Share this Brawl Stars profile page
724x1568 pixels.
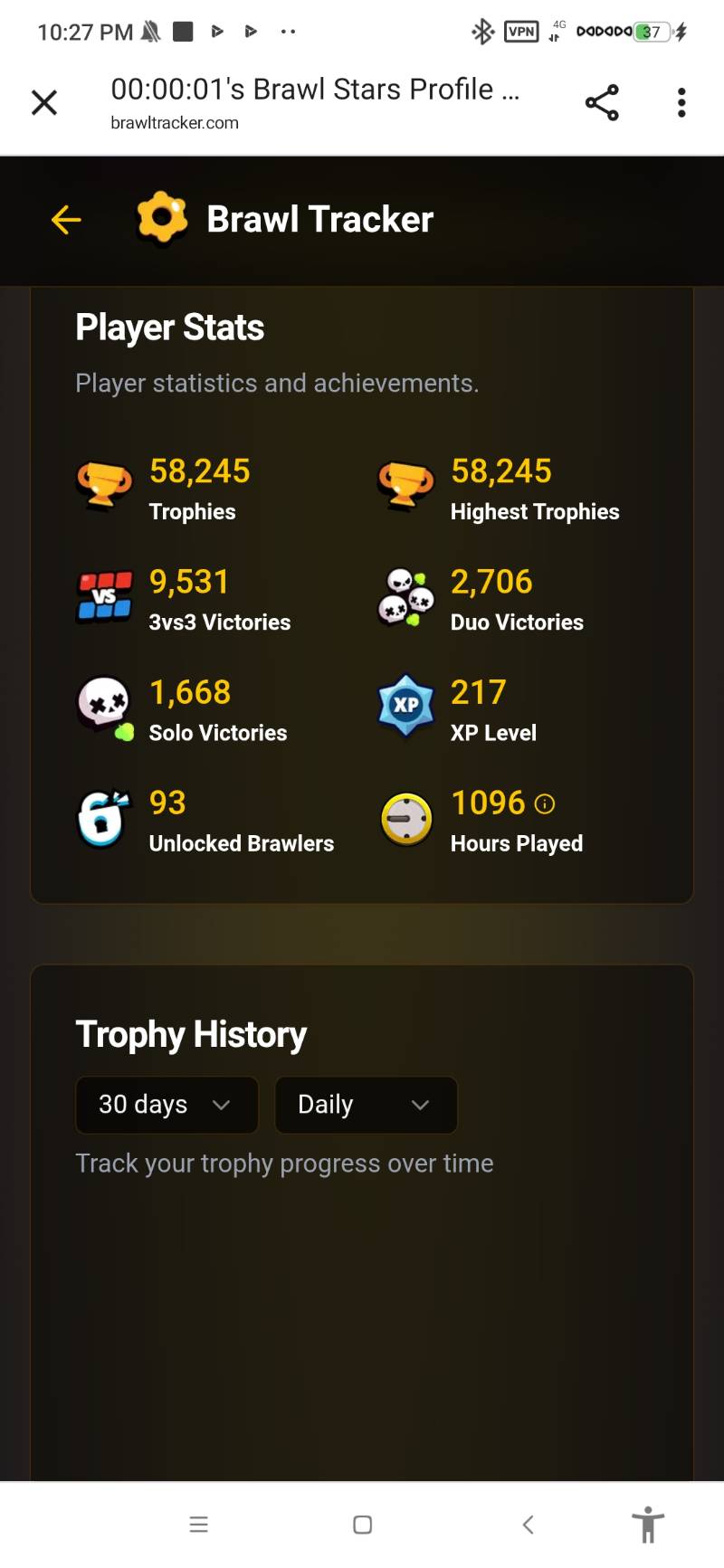tap(602, 103)
